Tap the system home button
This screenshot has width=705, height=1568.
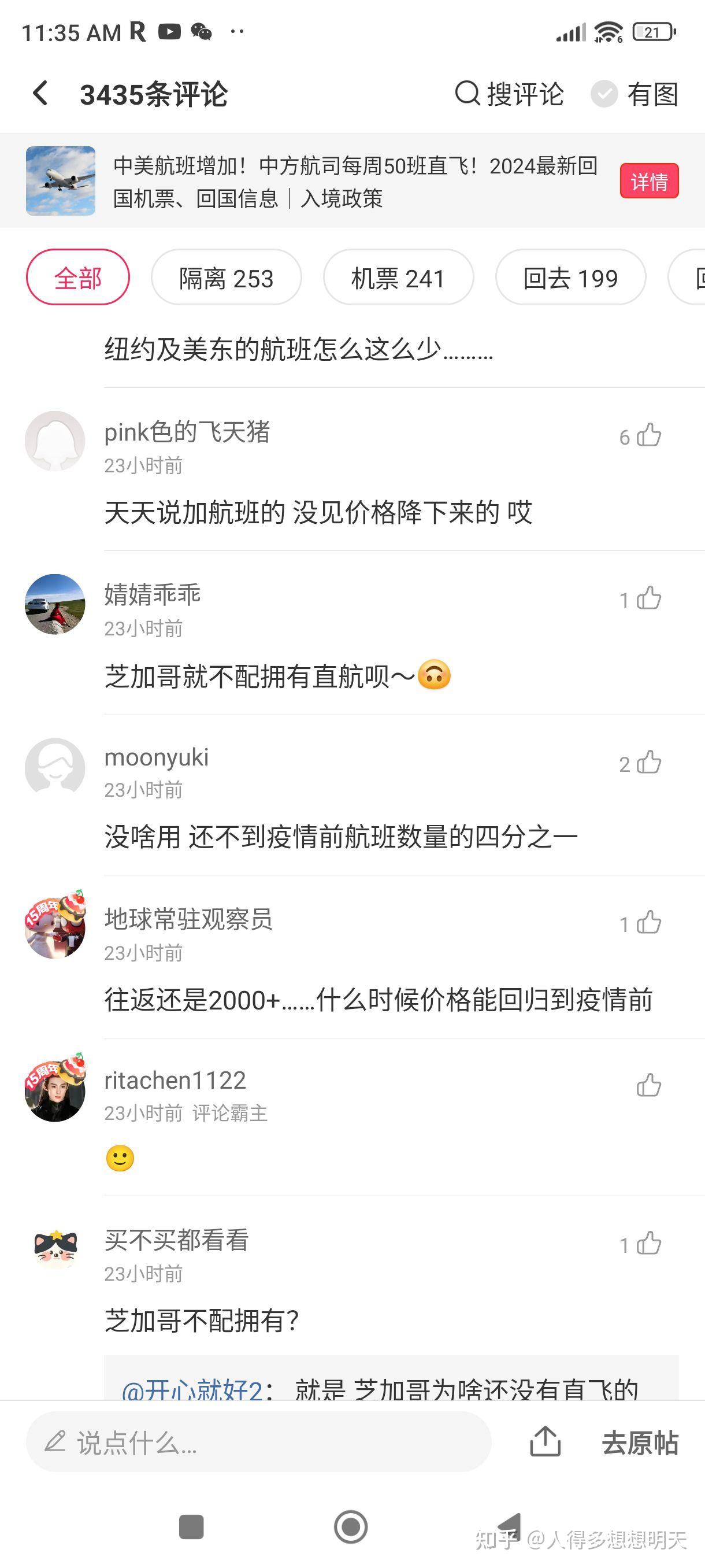351,1526
